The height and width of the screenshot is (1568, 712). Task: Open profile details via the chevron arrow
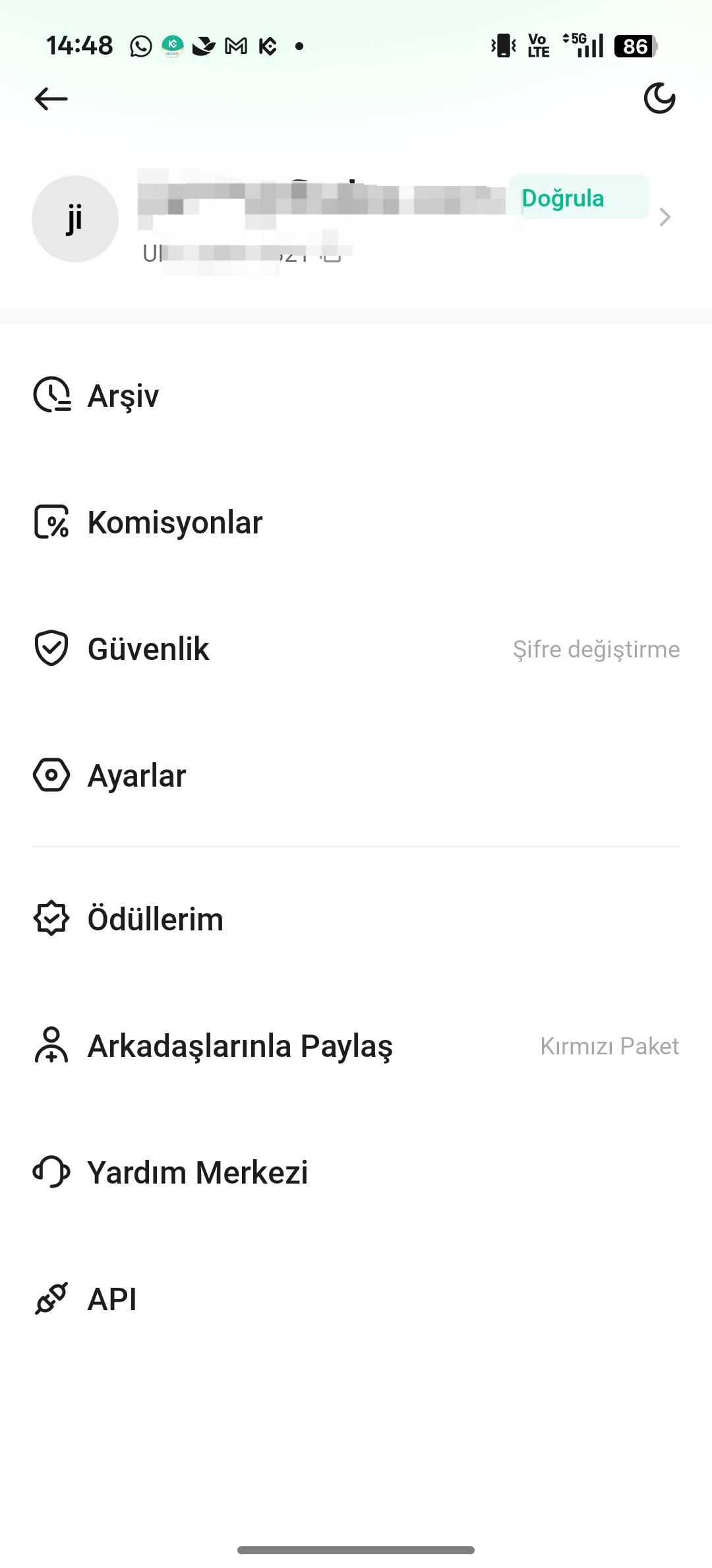pos(665,217)
